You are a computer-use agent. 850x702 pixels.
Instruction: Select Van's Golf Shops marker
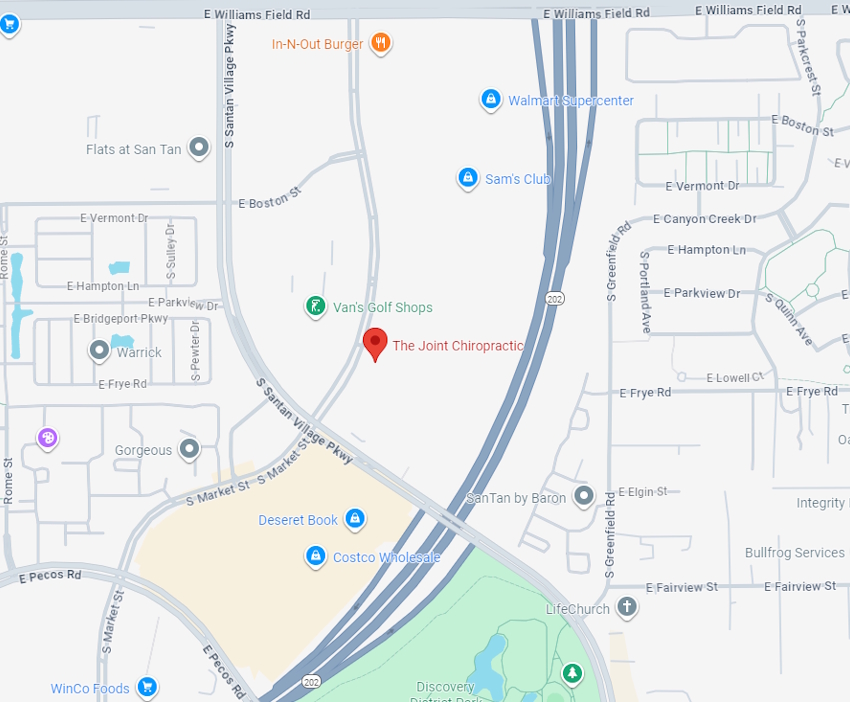(x=316, y=306)
